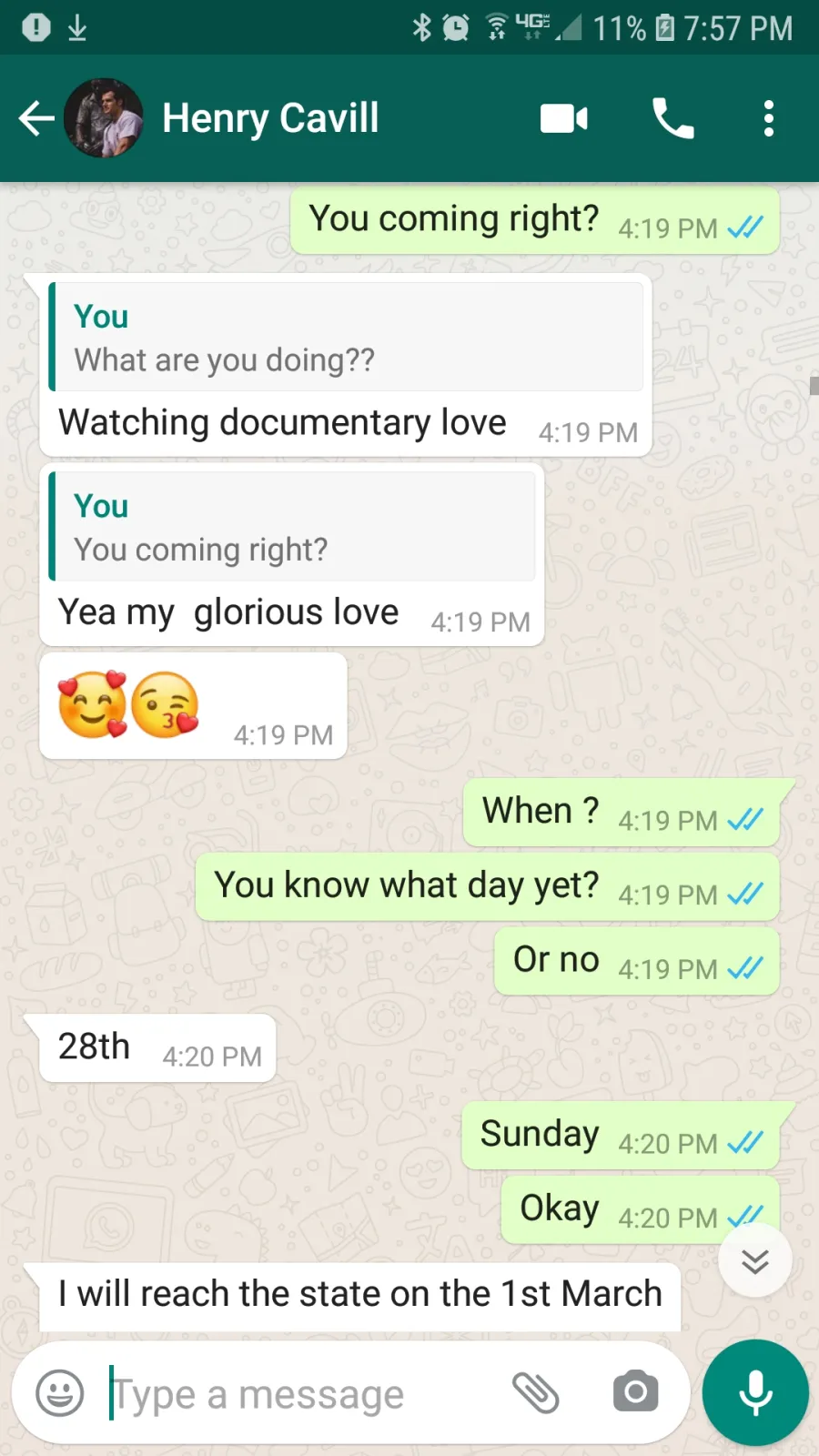
Task: Attach a file with the paperclip icon
Action: tap(536, 1392)
